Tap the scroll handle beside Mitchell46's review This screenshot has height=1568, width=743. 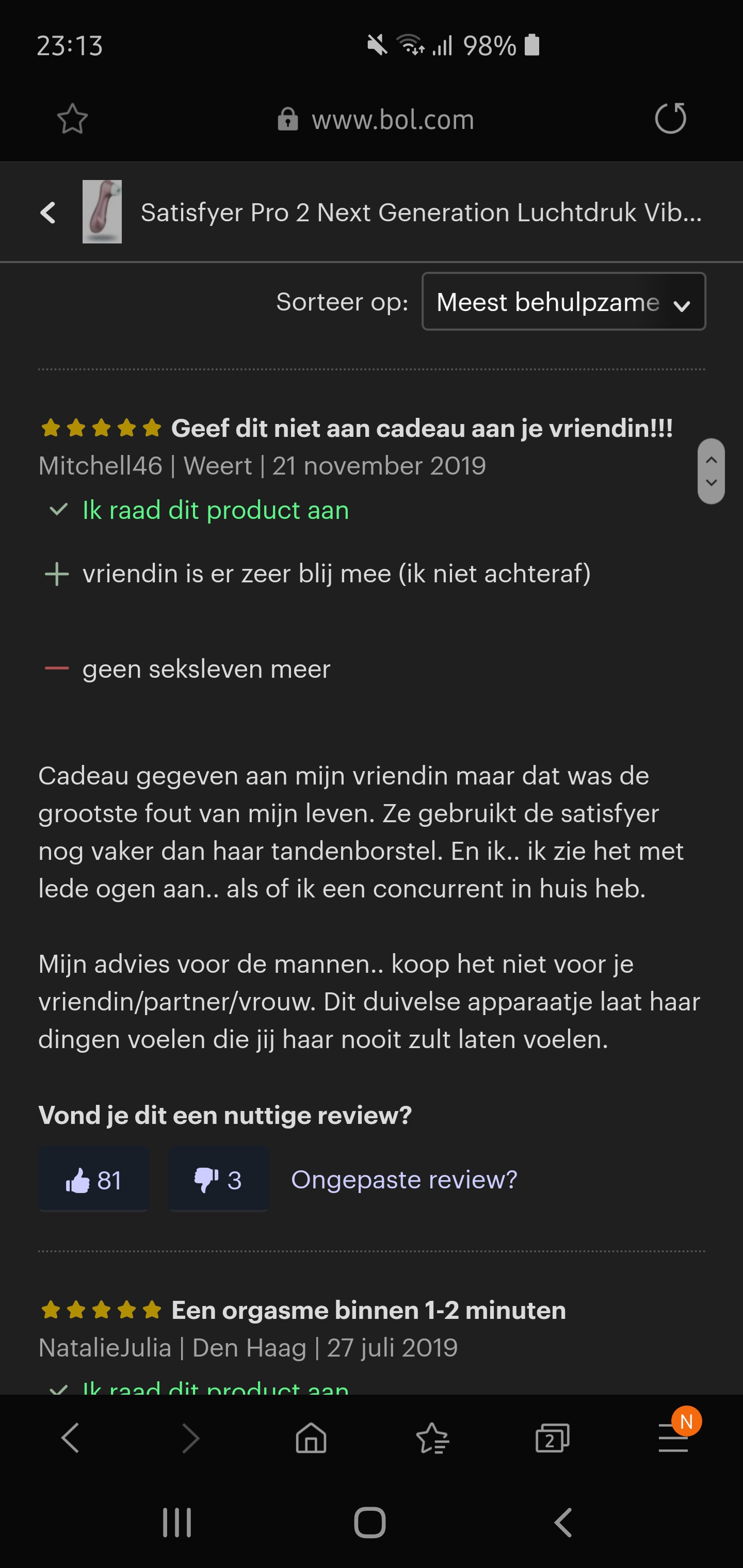pyautogui.click(x=710, y=471)
